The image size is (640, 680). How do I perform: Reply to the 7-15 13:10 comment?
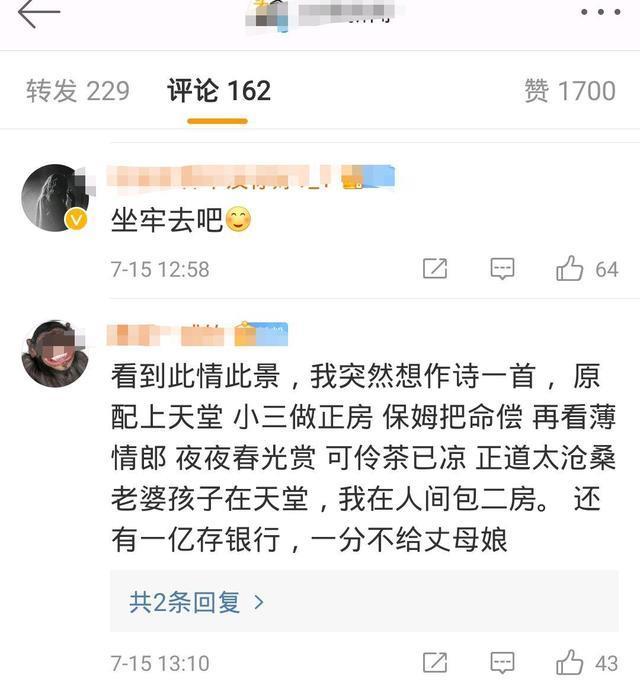click(502, 663)
